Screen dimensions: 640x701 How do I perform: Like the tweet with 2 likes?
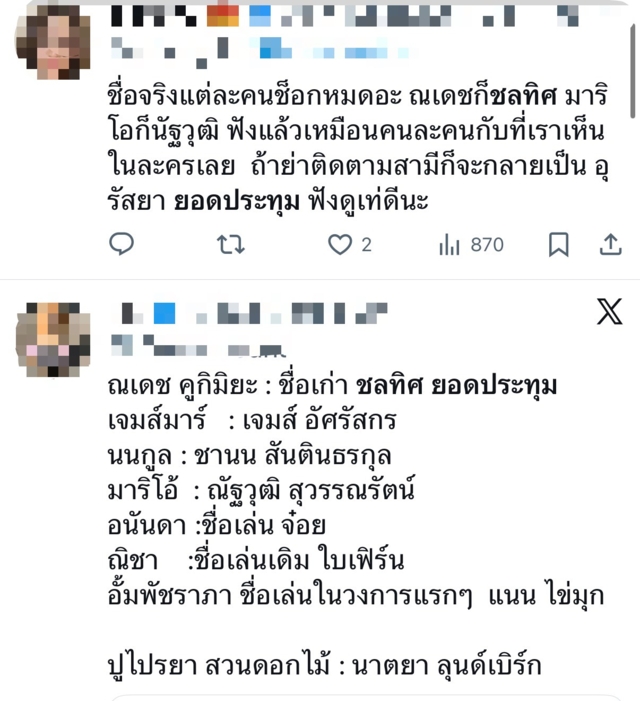pyautogui.click(x=341, y=244)
